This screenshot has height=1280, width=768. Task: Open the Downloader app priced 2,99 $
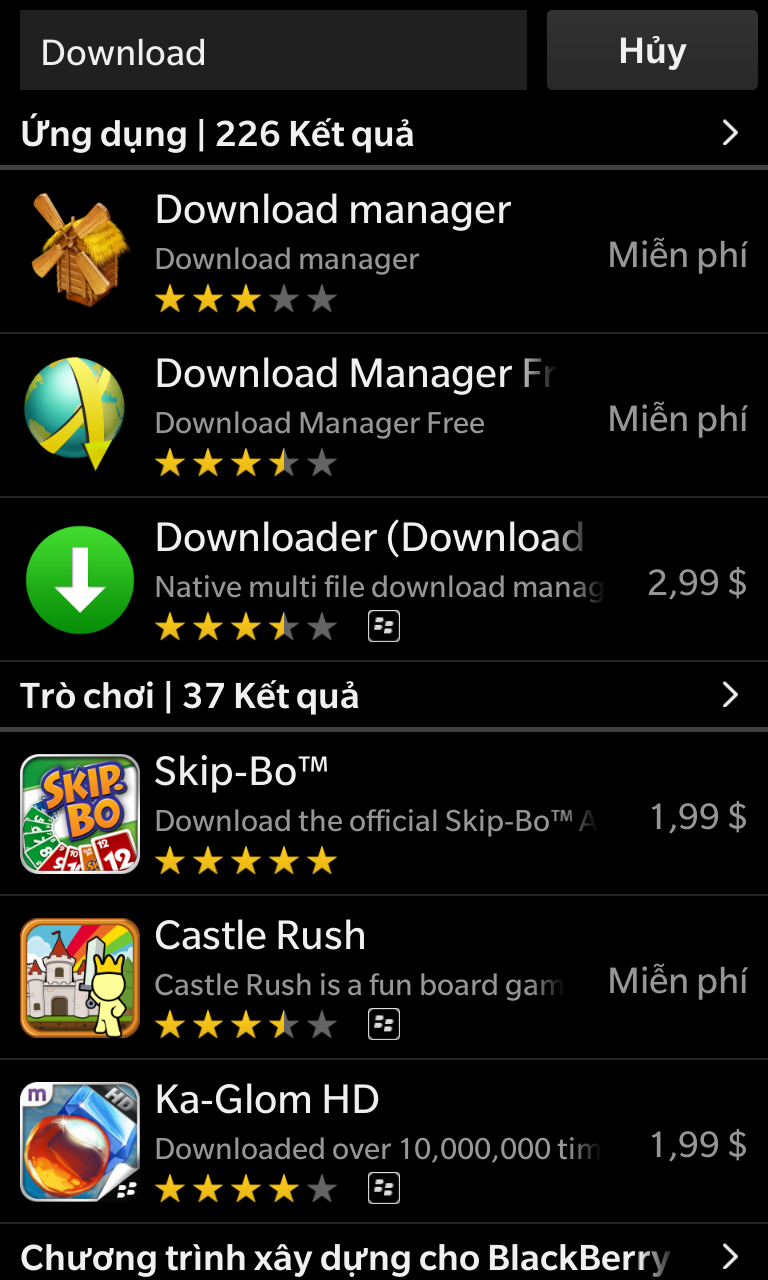pyautogui.click(x=384, y=579)
